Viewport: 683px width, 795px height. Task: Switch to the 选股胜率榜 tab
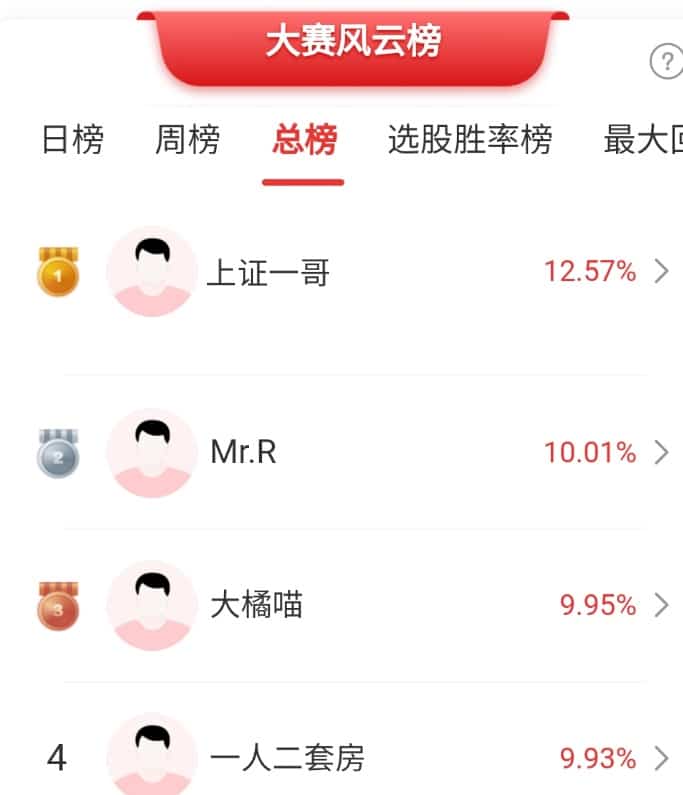(x=470, y=140)
